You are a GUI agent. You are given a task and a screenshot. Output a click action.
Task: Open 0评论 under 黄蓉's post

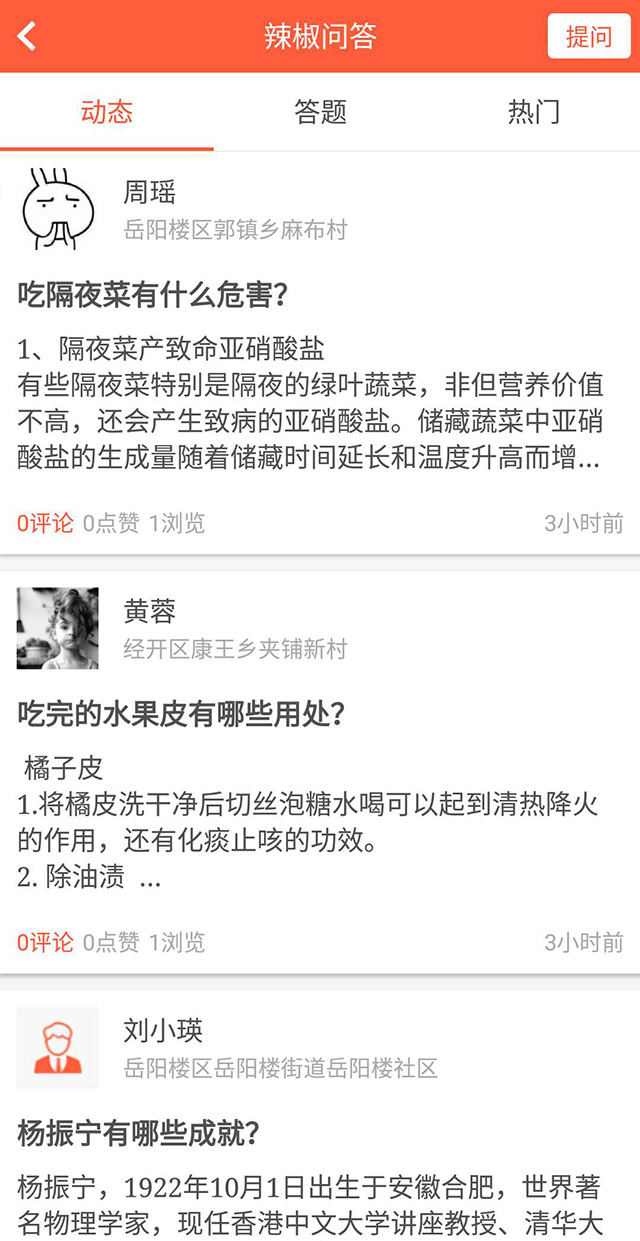pos(45,942)
